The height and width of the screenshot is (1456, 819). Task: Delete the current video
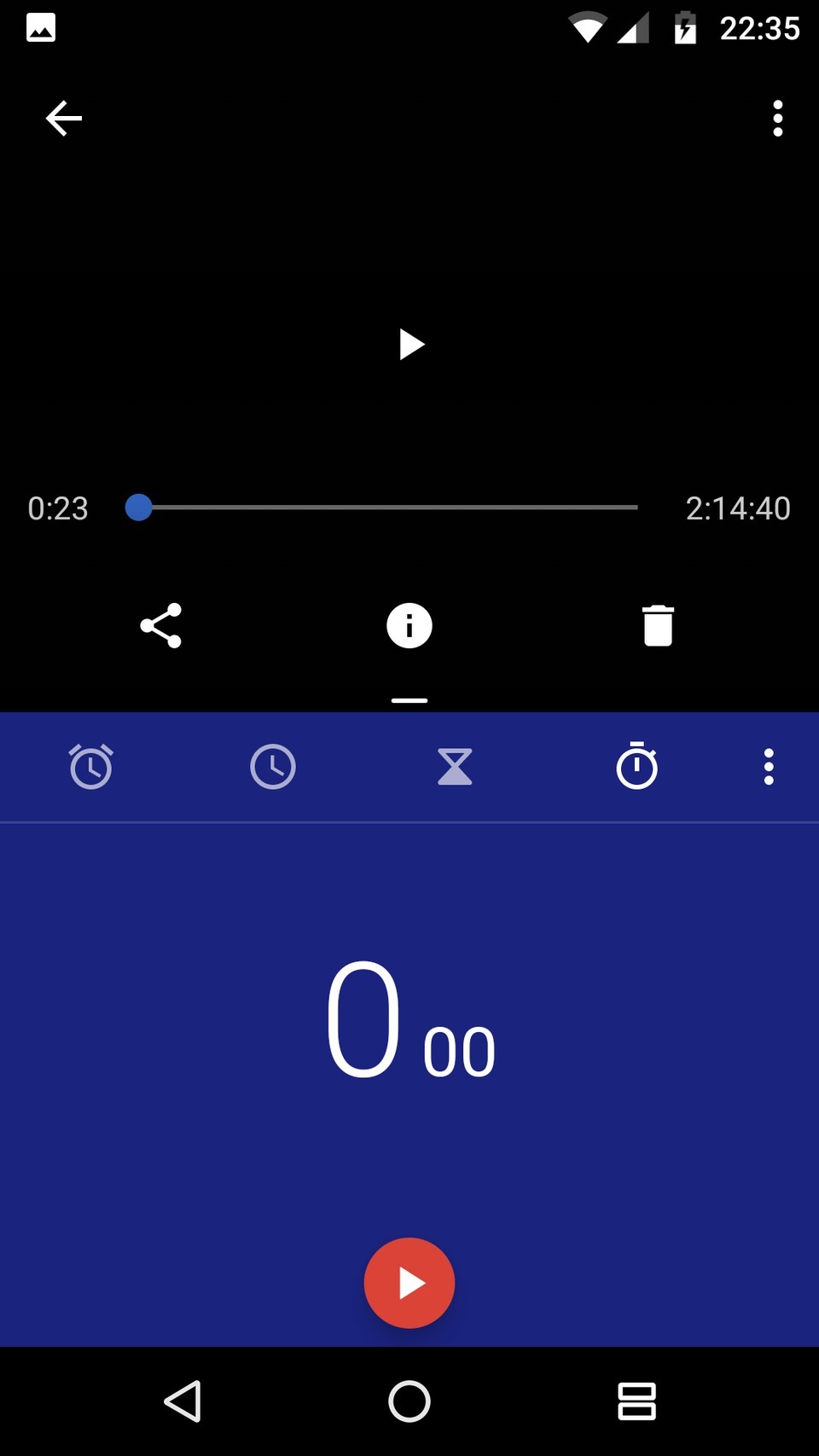(x=656, y=625)
